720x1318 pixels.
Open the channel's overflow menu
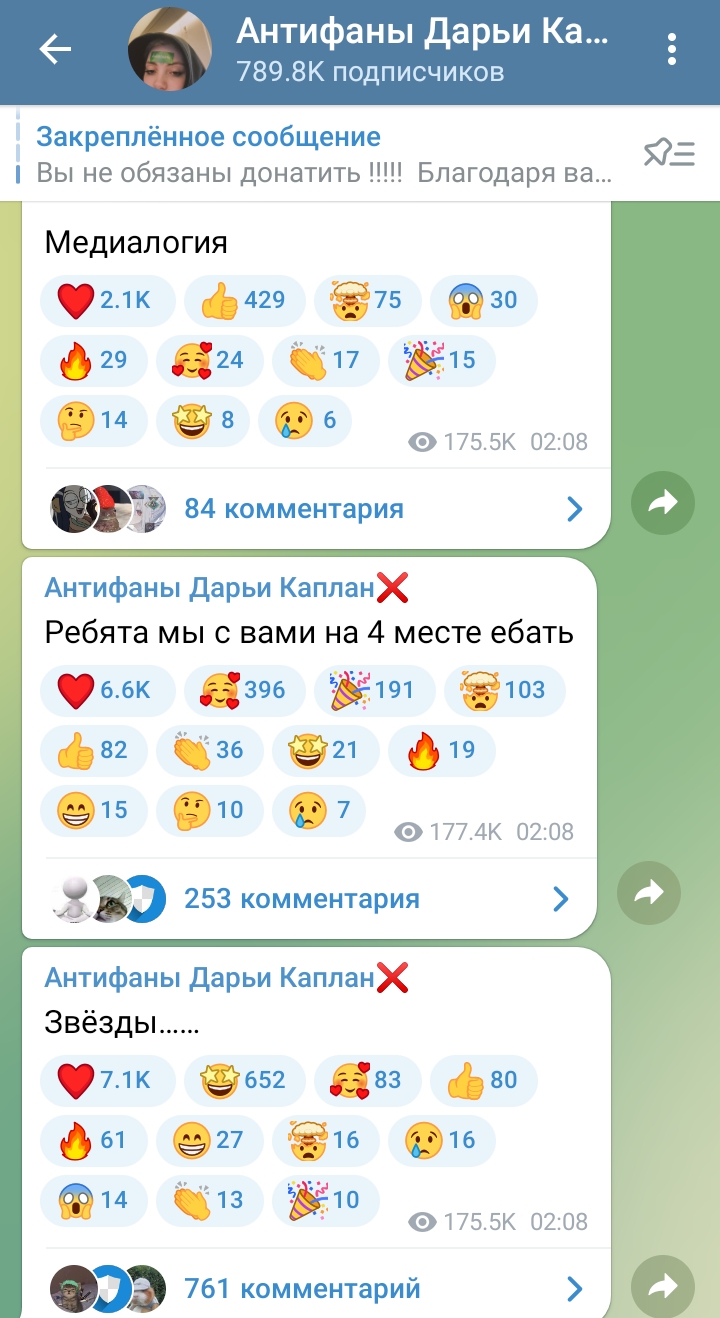coord(672,49)
